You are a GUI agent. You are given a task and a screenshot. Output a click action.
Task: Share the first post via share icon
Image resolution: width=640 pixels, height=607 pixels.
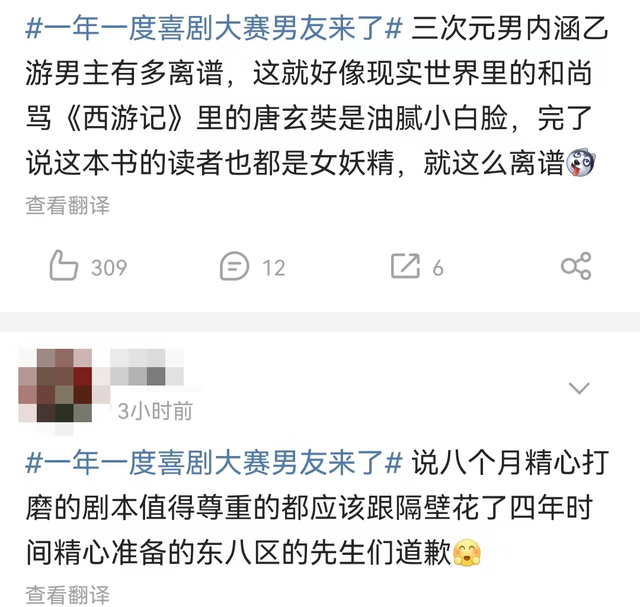(x=576, y=266)
